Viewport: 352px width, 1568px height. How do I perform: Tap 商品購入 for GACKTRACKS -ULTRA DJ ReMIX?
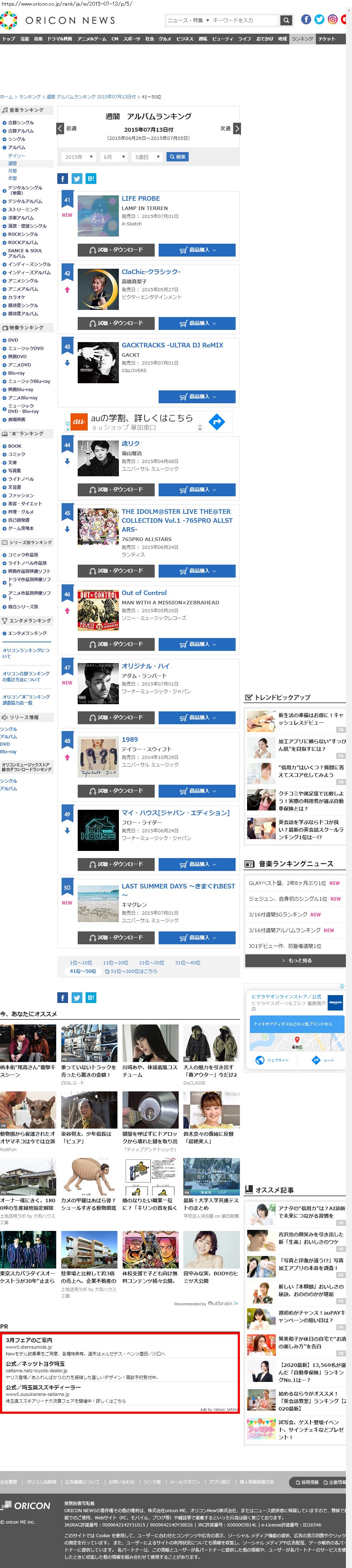point(197,397)
